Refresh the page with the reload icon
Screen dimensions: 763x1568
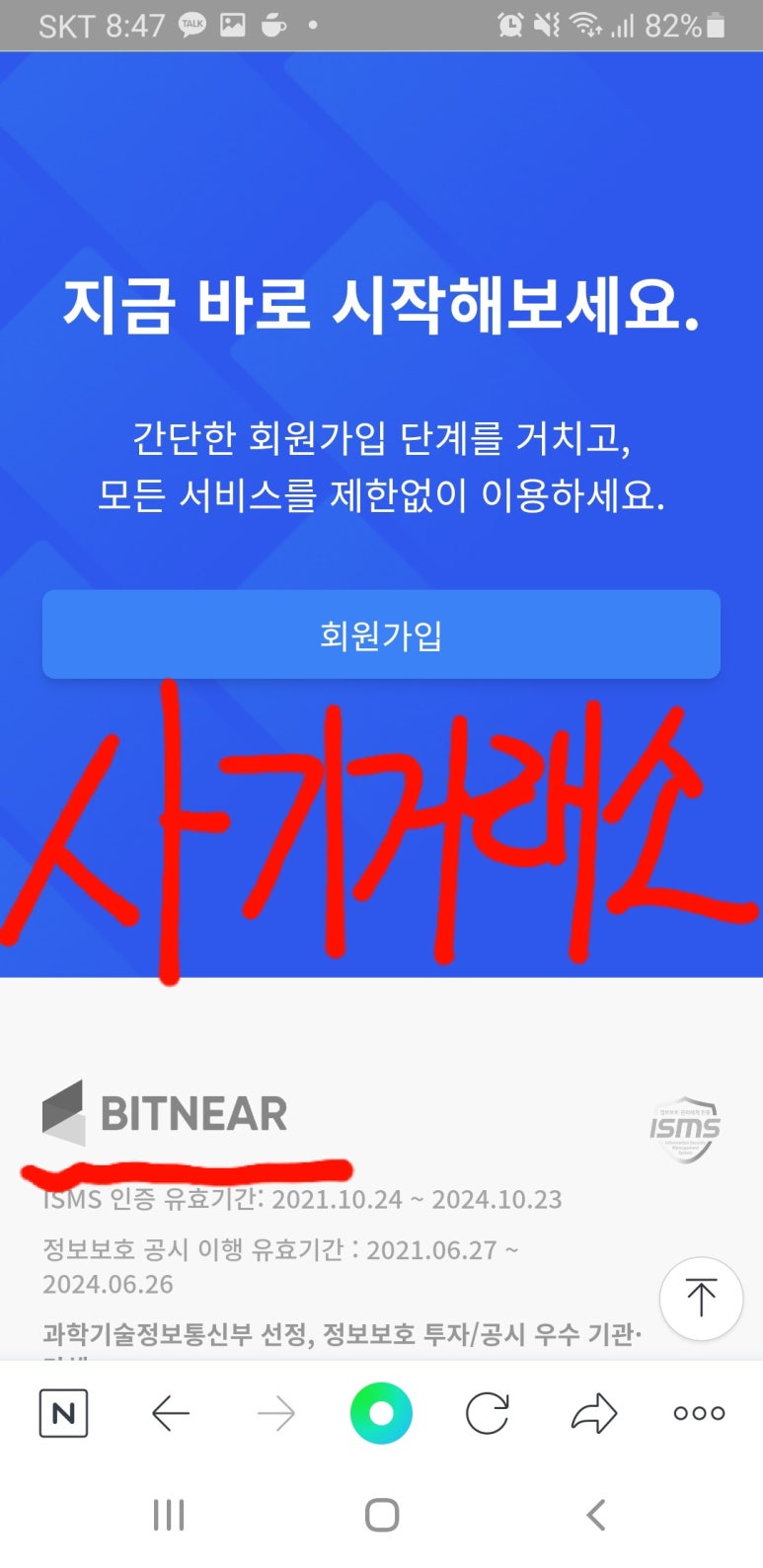point(488,1413)
